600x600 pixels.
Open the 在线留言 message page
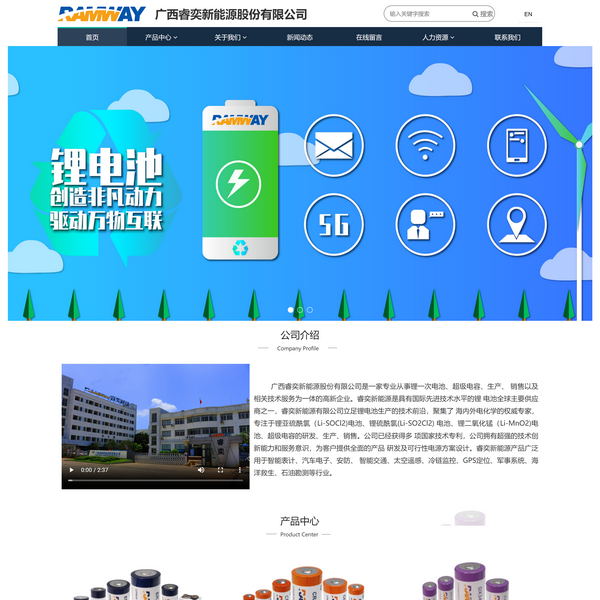[369, 37]
